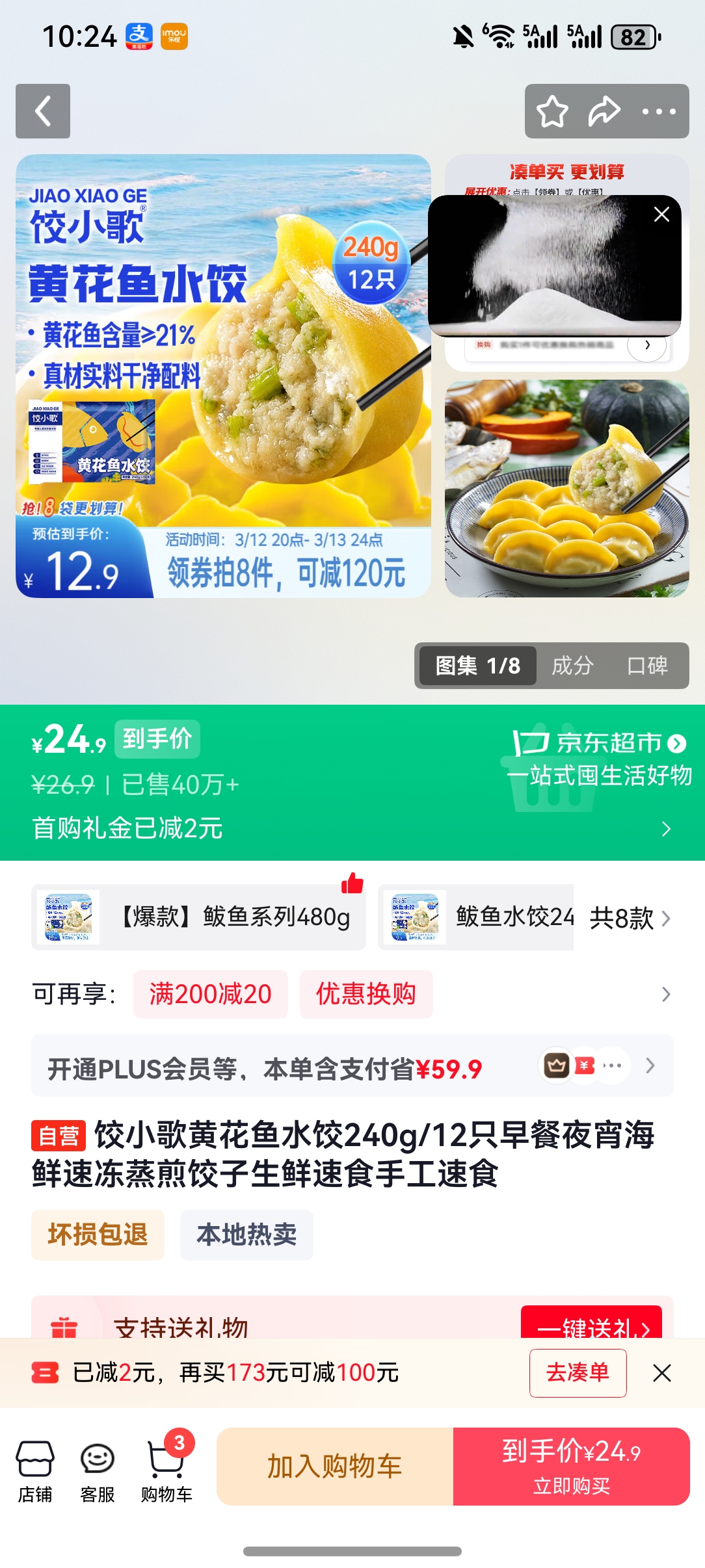The height and width of the screenshot is (1568, 705).
Task: Open the PLUS会员 savings row
Action: tap(352, 1067)
